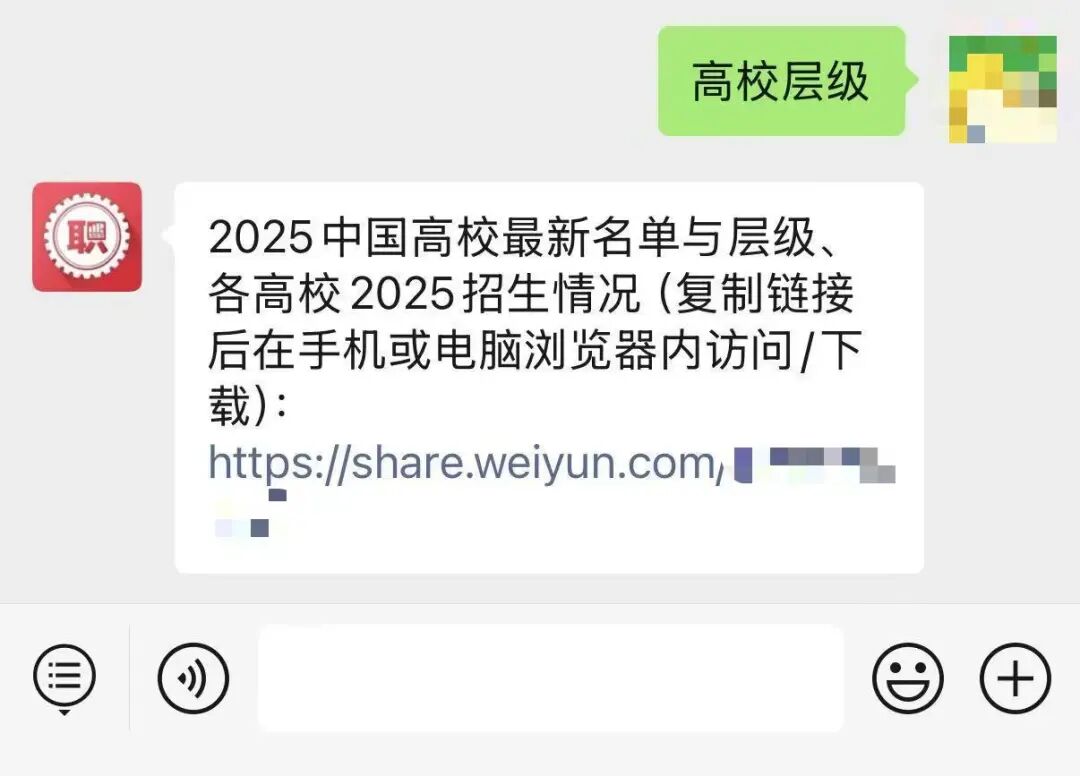This screenshot has height=776, width=1080.
Task: Open the plus attachments menu
Action: (1014, 678)
